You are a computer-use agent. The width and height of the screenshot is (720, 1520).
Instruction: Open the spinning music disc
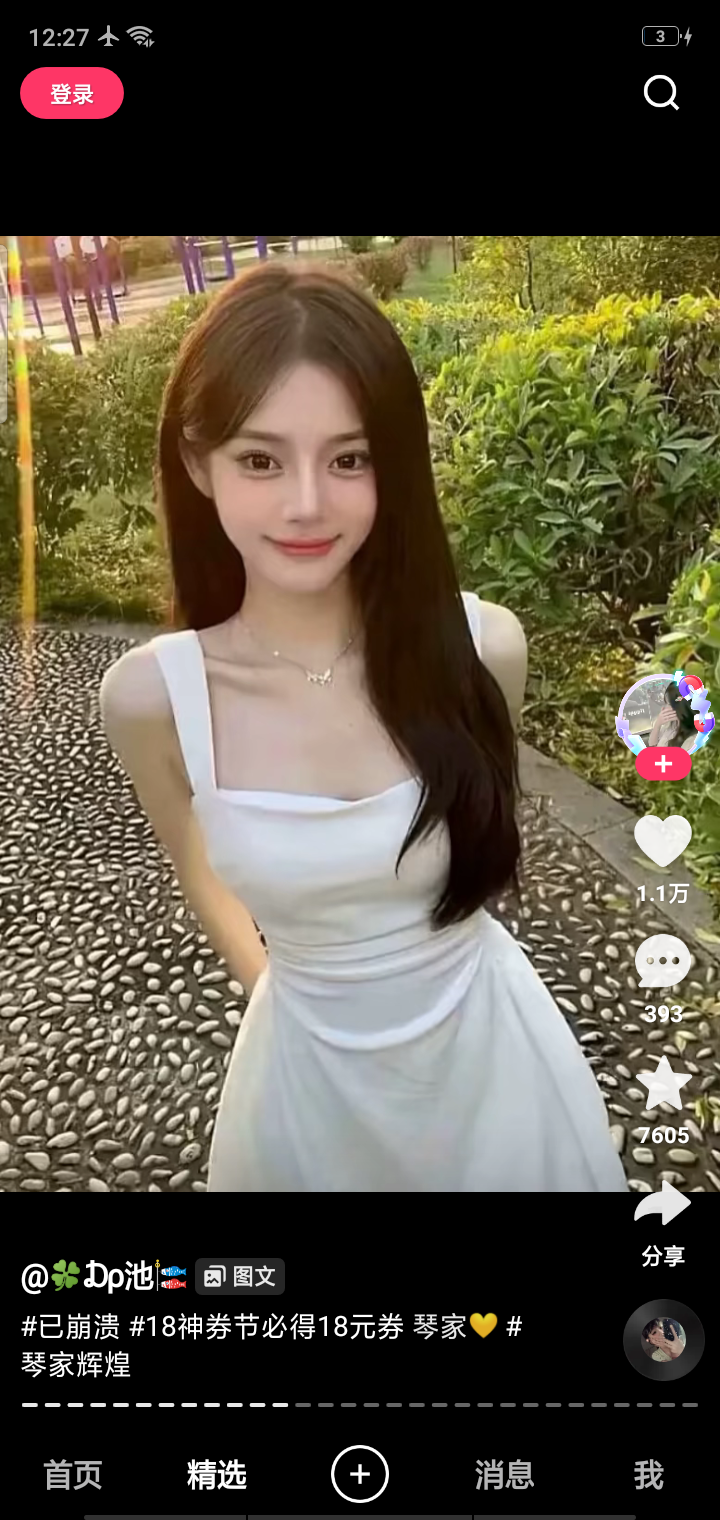pyautogui.click(x=663, y=1340)
